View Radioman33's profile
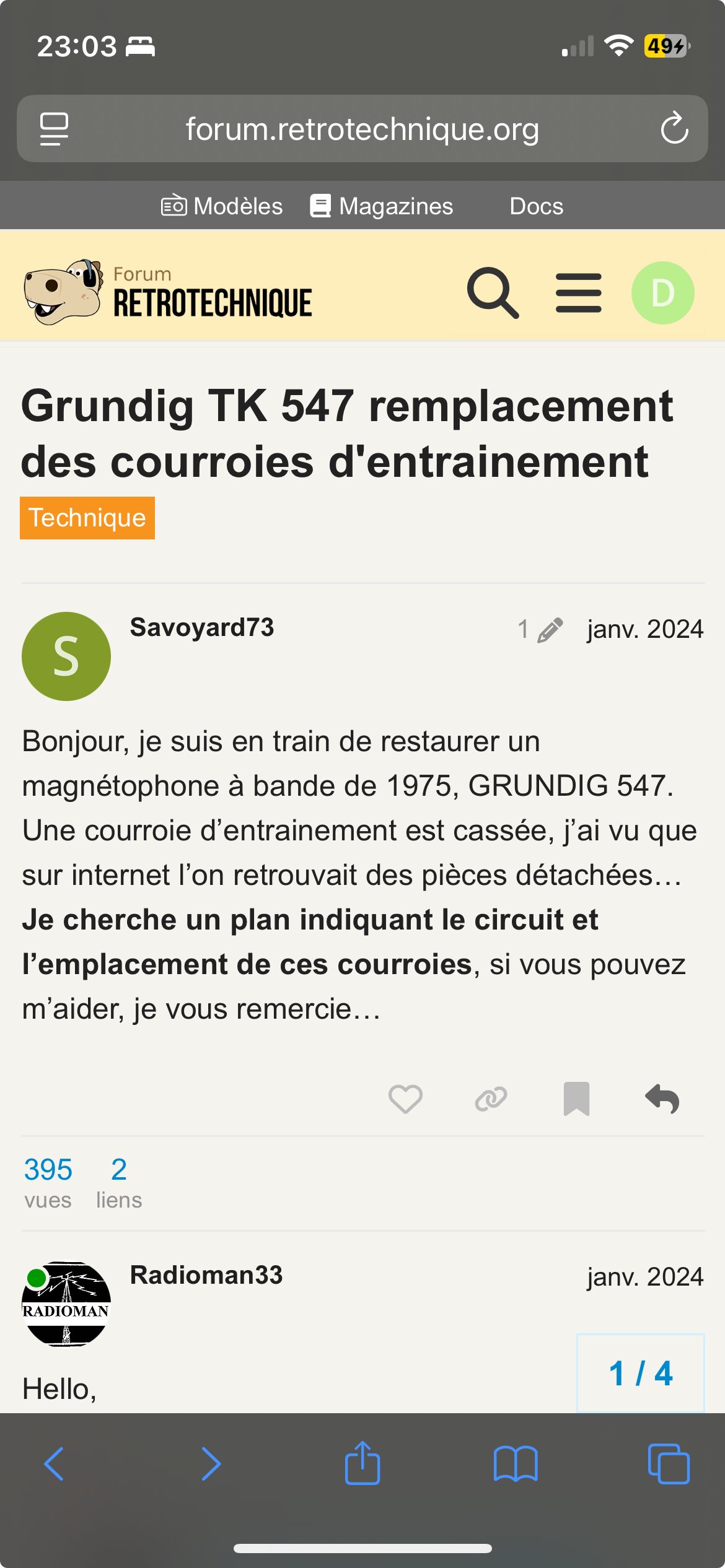The width and height of the screenshot is (725, 1568). [206, 1275]
